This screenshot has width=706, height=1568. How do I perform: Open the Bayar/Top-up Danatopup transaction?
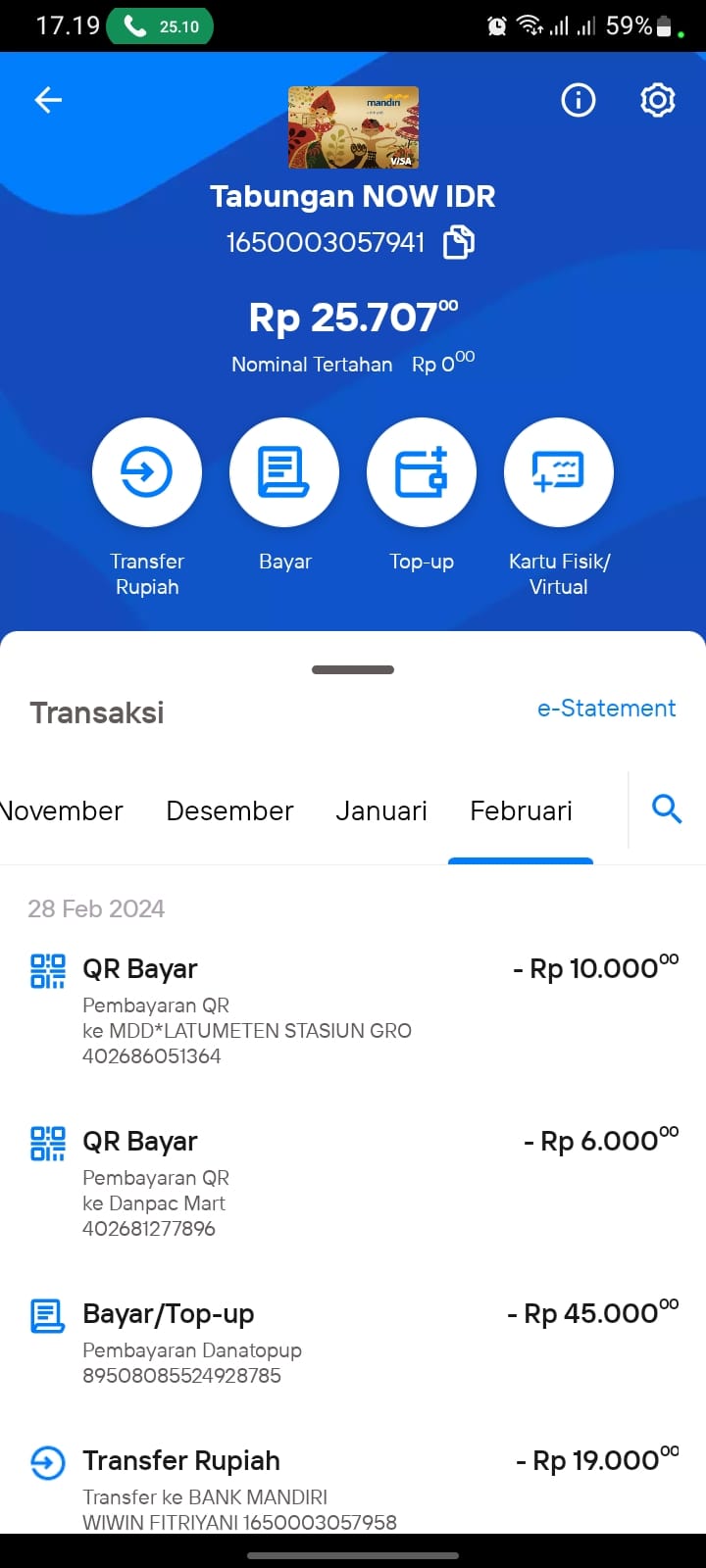353,1343
